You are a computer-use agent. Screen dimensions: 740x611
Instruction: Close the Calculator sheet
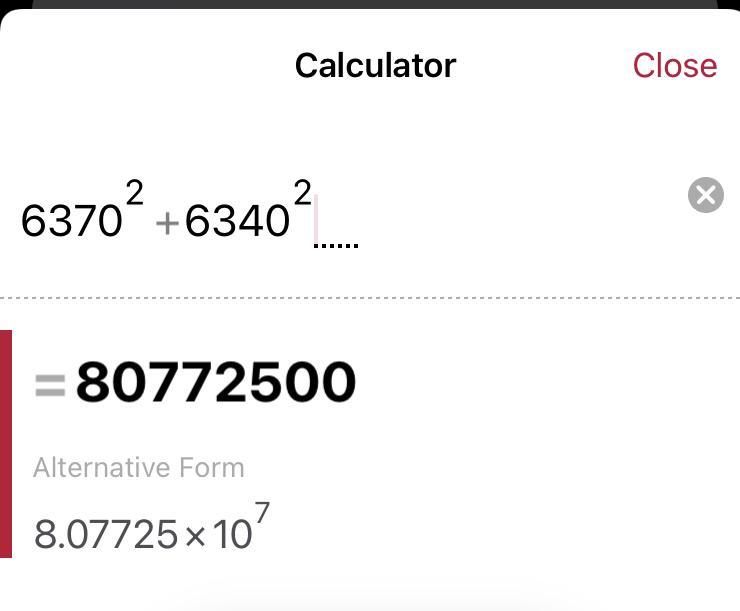tap(674, 66)
